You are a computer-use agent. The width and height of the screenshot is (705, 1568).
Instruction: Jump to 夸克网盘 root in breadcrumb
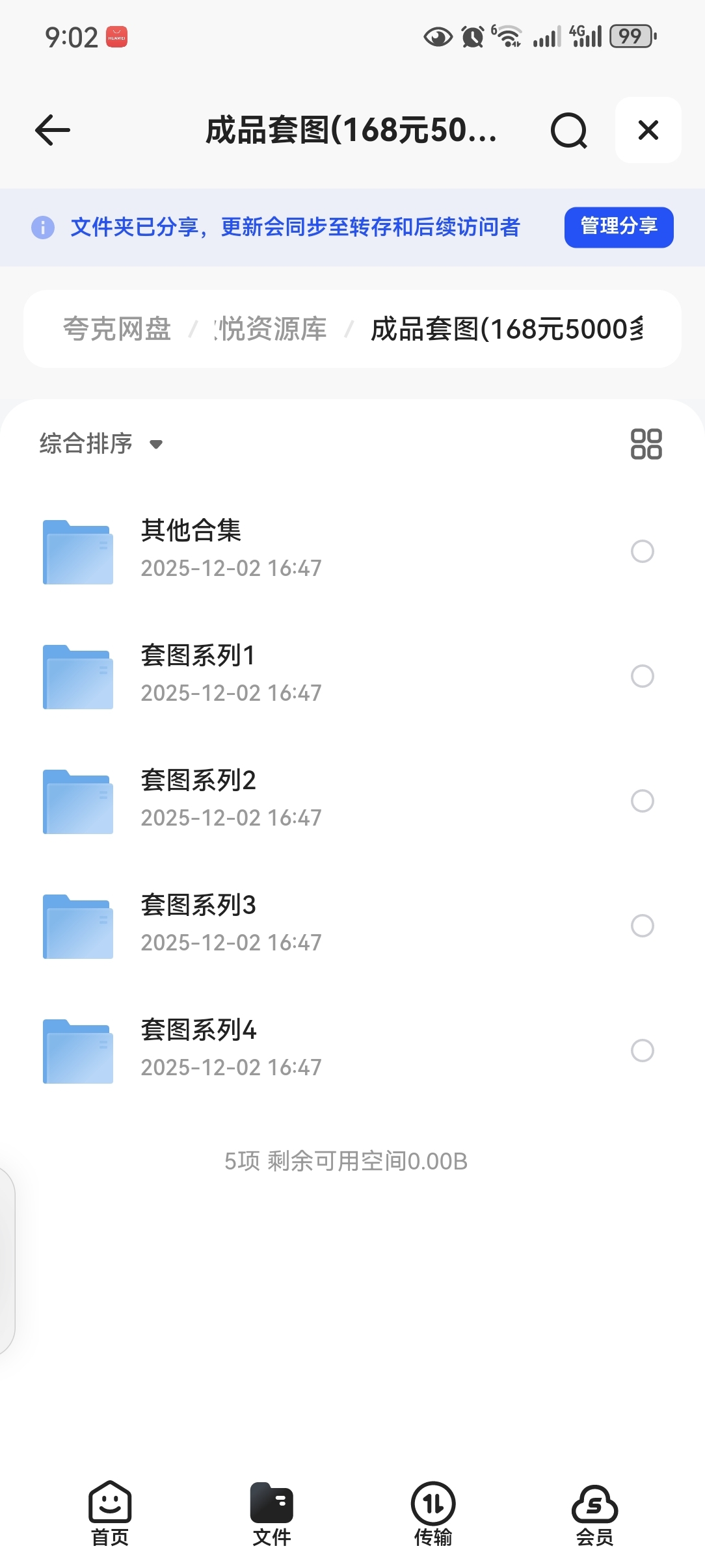click(117, 329)
